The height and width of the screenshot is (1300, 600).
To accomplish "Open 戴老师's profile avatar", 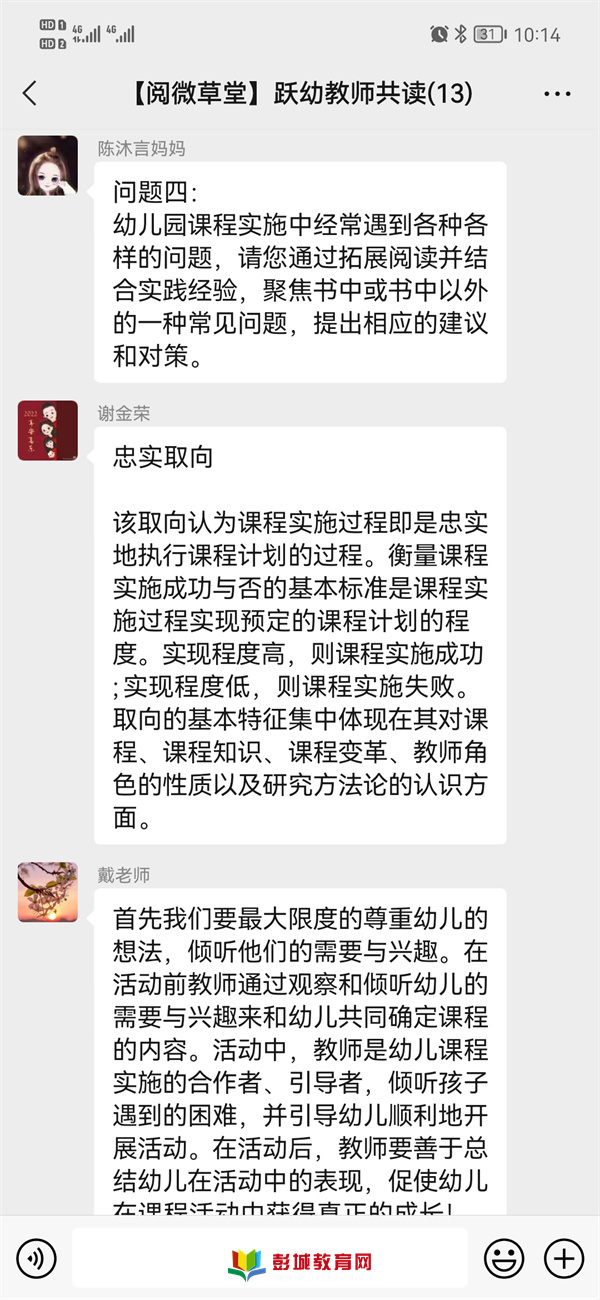I will tap(47, 892).
